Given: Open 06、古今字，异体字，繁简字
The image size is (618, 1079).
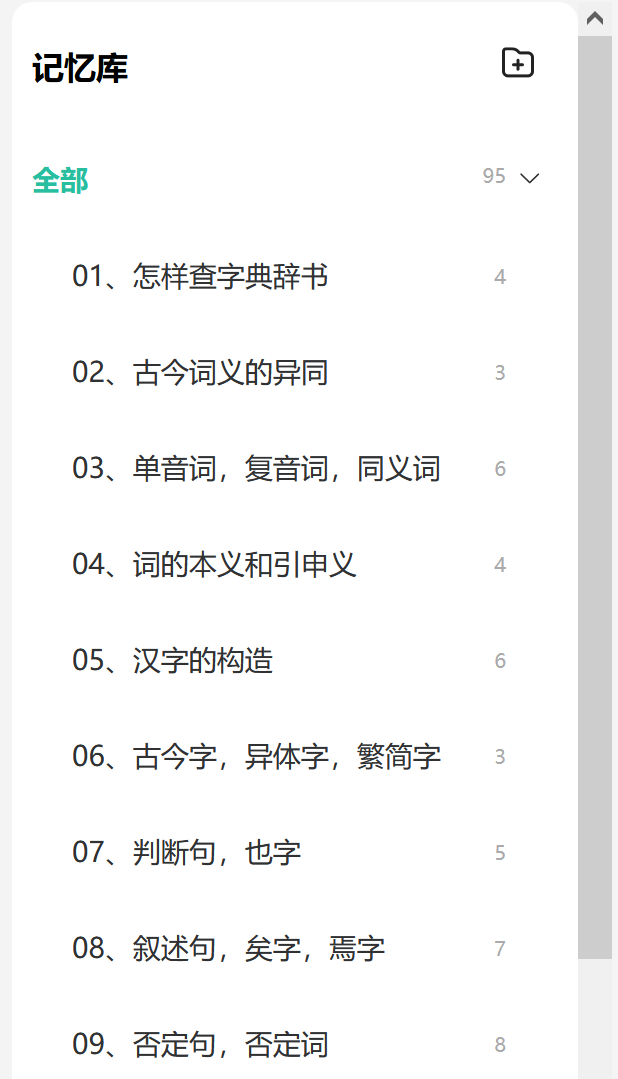Looking at the screenshot, I should (x=288, y=757).
